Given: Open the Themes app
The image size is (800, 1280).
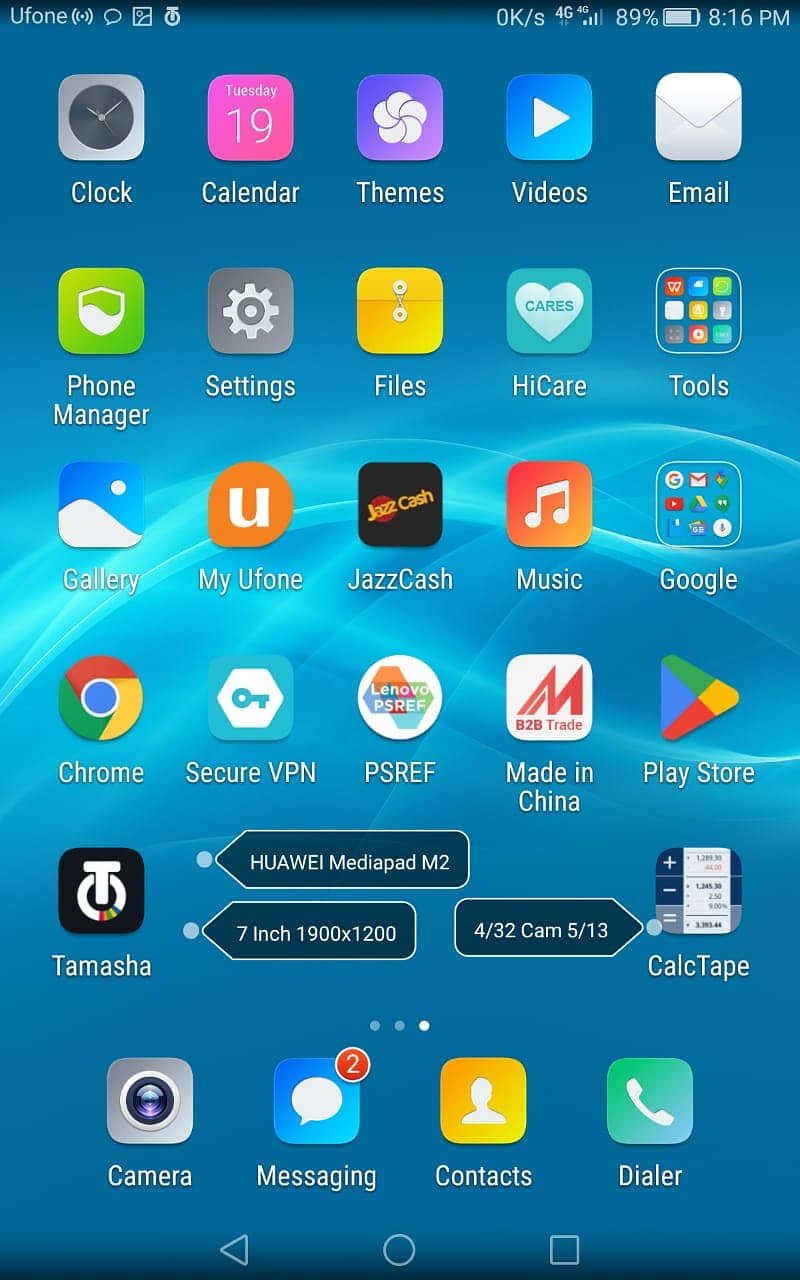Looking at the screenshot, I should pyautogui.click(x=400, y=118).
